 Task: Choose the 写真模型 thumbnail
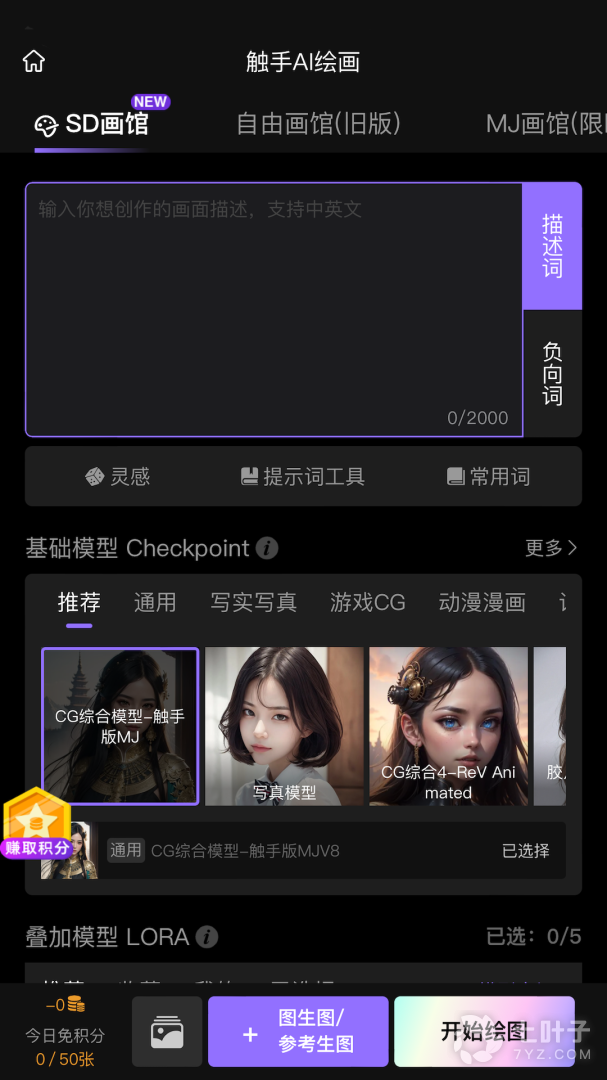pyautogui.click(x=285, y=726)
